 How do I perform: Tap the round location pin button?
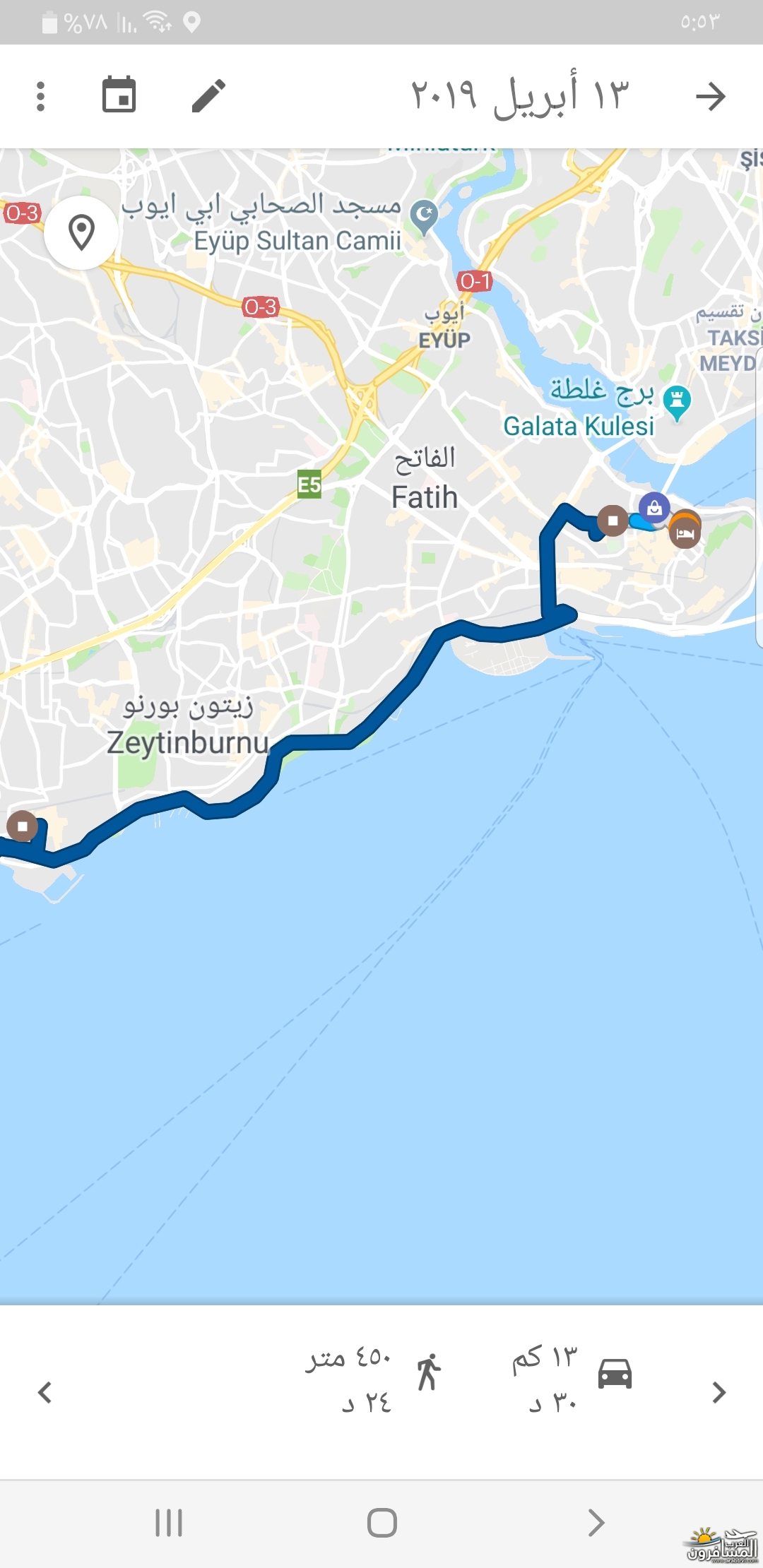(x=81, y=232)
